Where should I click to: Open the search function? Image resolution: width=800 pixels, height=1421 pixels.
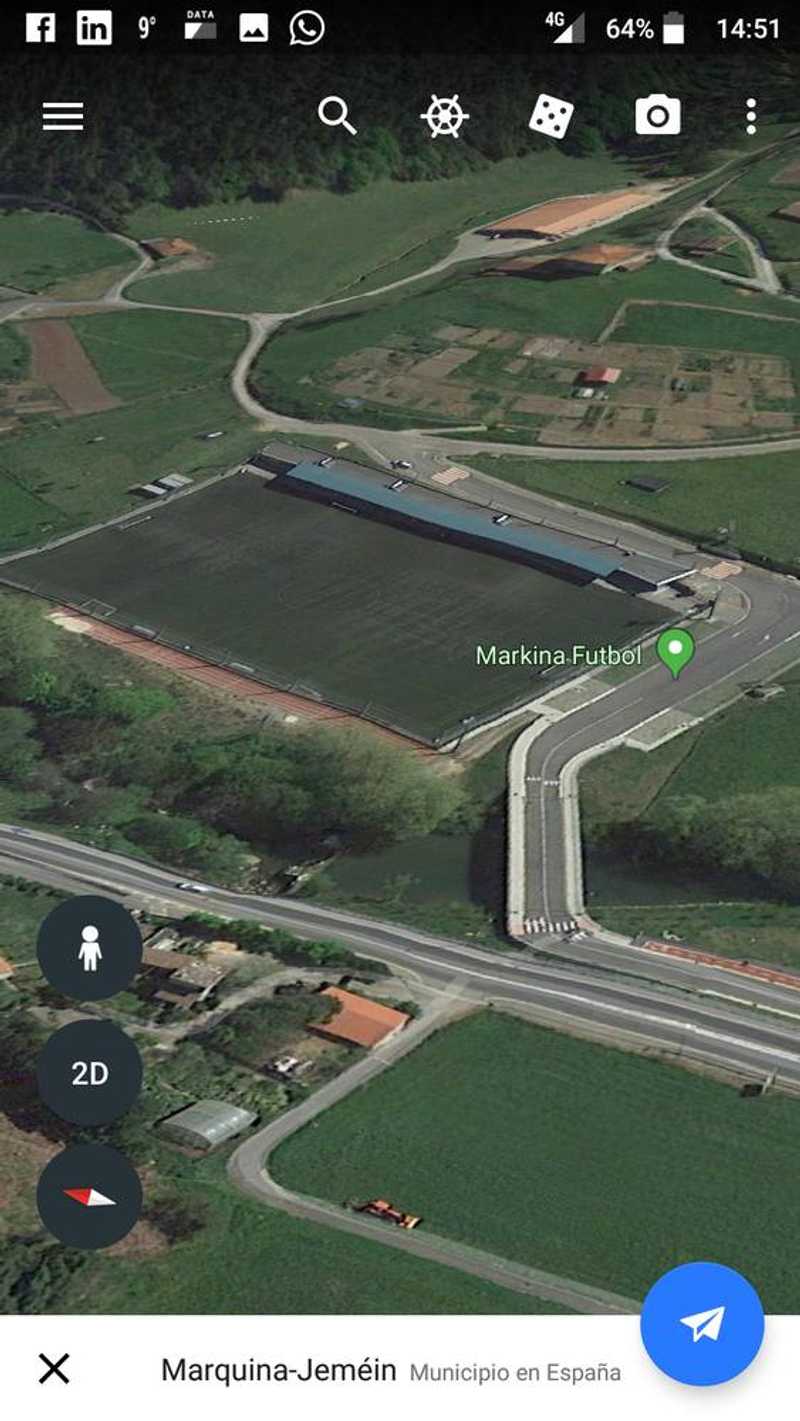tap(338, 116)
